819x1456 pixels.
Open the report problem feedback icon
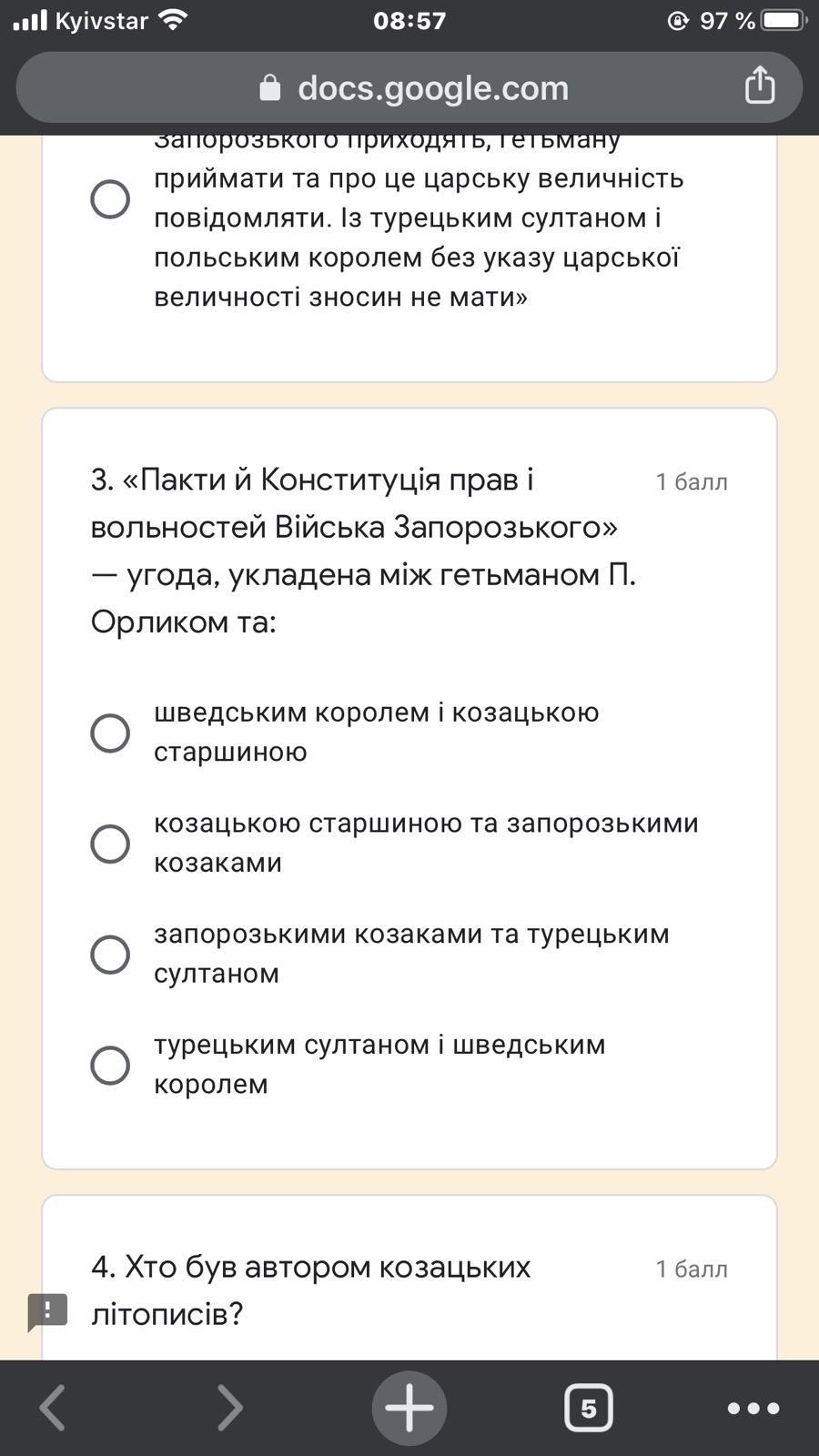pos(47,1312)
